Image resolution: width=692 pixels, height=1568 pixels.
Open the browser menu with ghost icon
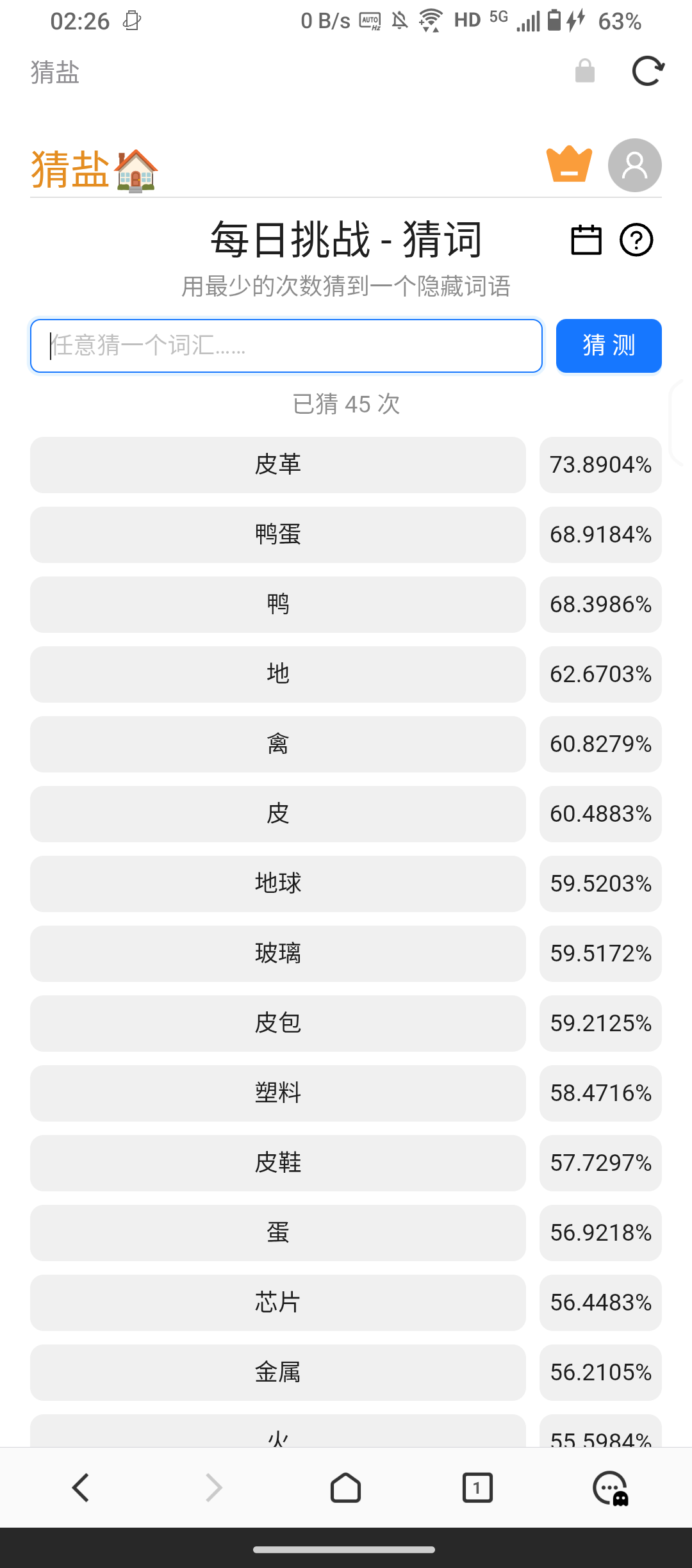pos(611,1488)
